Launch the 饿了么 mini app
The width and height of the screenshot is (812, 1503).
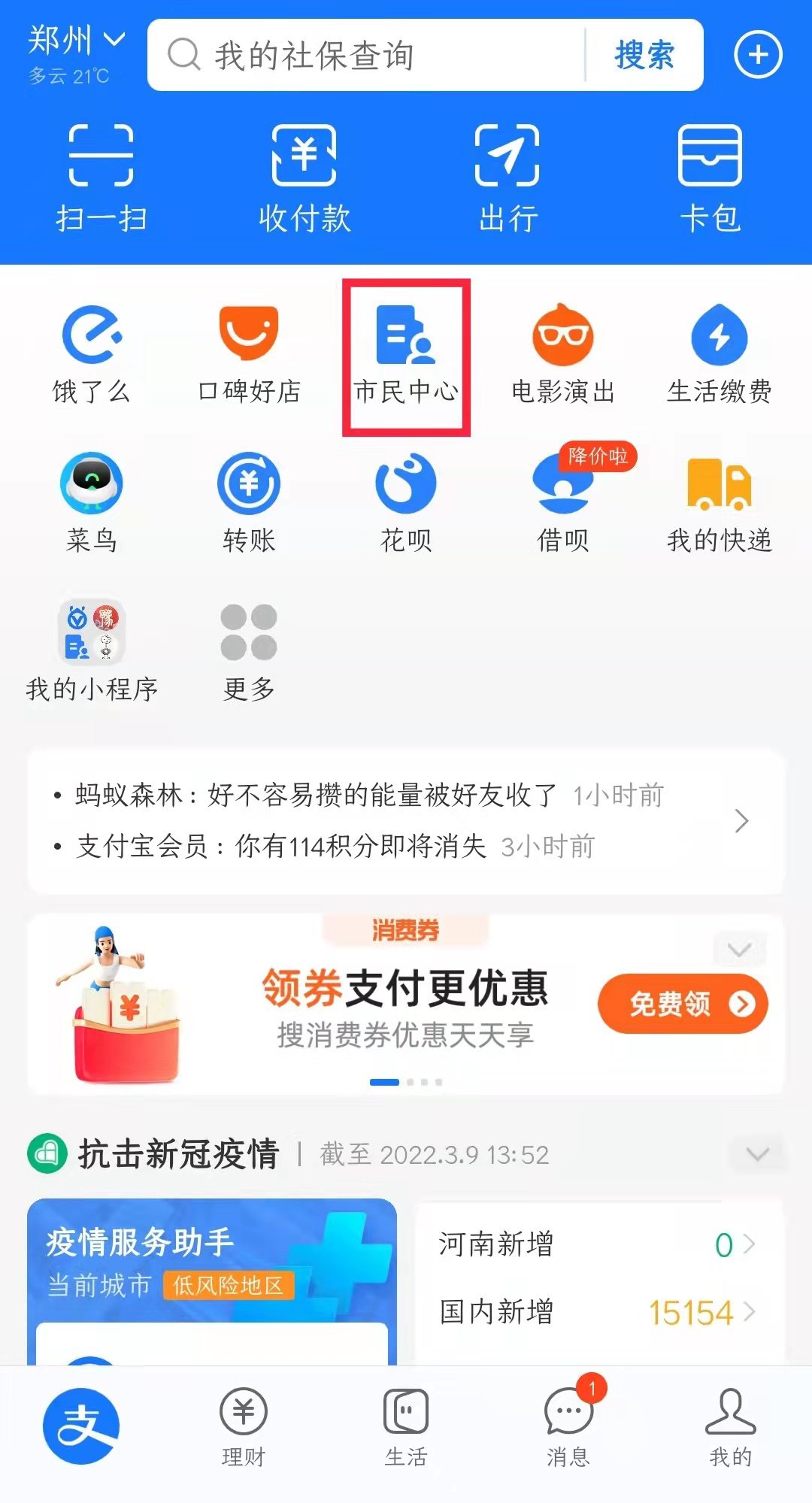coord(92,354)
